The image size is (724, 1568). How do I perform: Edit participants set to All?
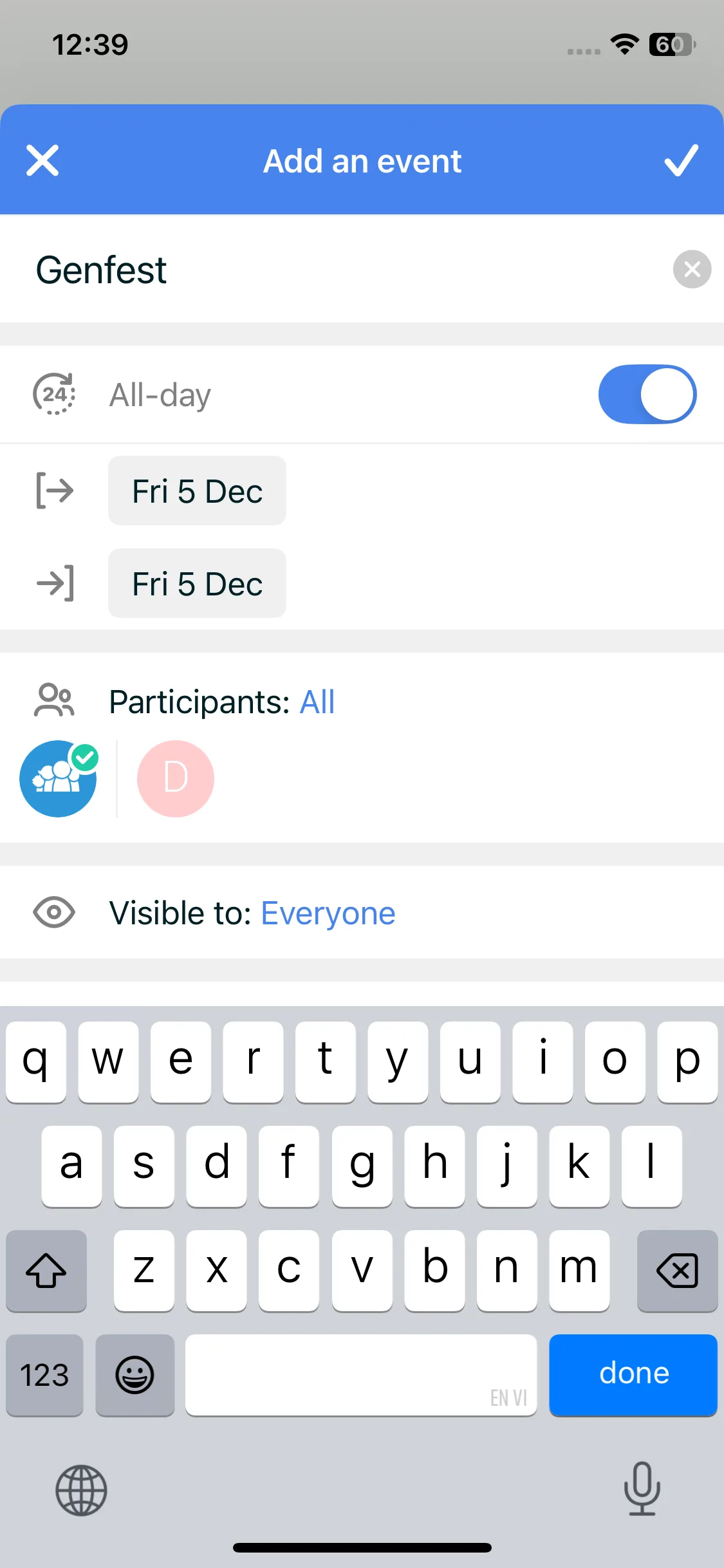point(317,702)
